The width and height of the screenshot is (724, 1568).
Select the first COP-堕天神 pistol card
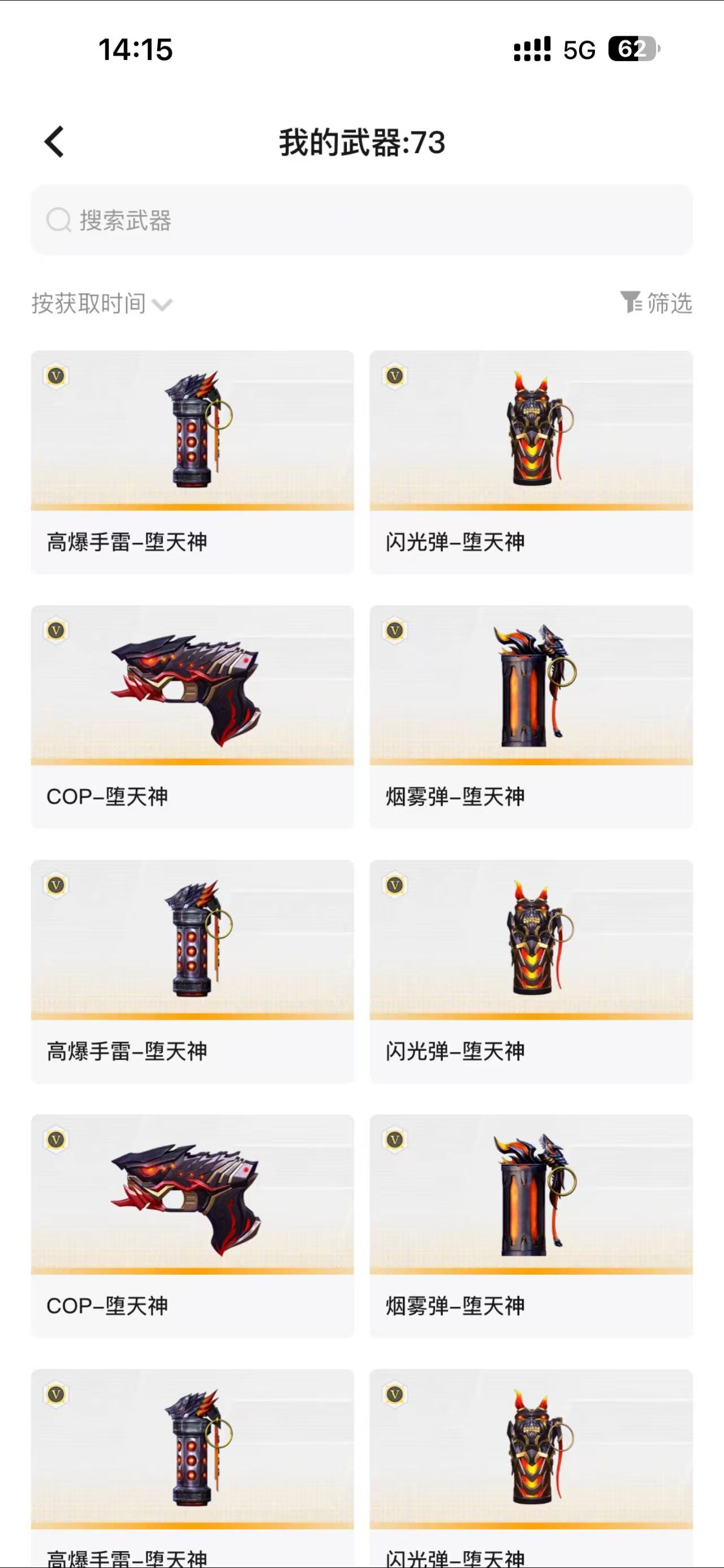192,715
